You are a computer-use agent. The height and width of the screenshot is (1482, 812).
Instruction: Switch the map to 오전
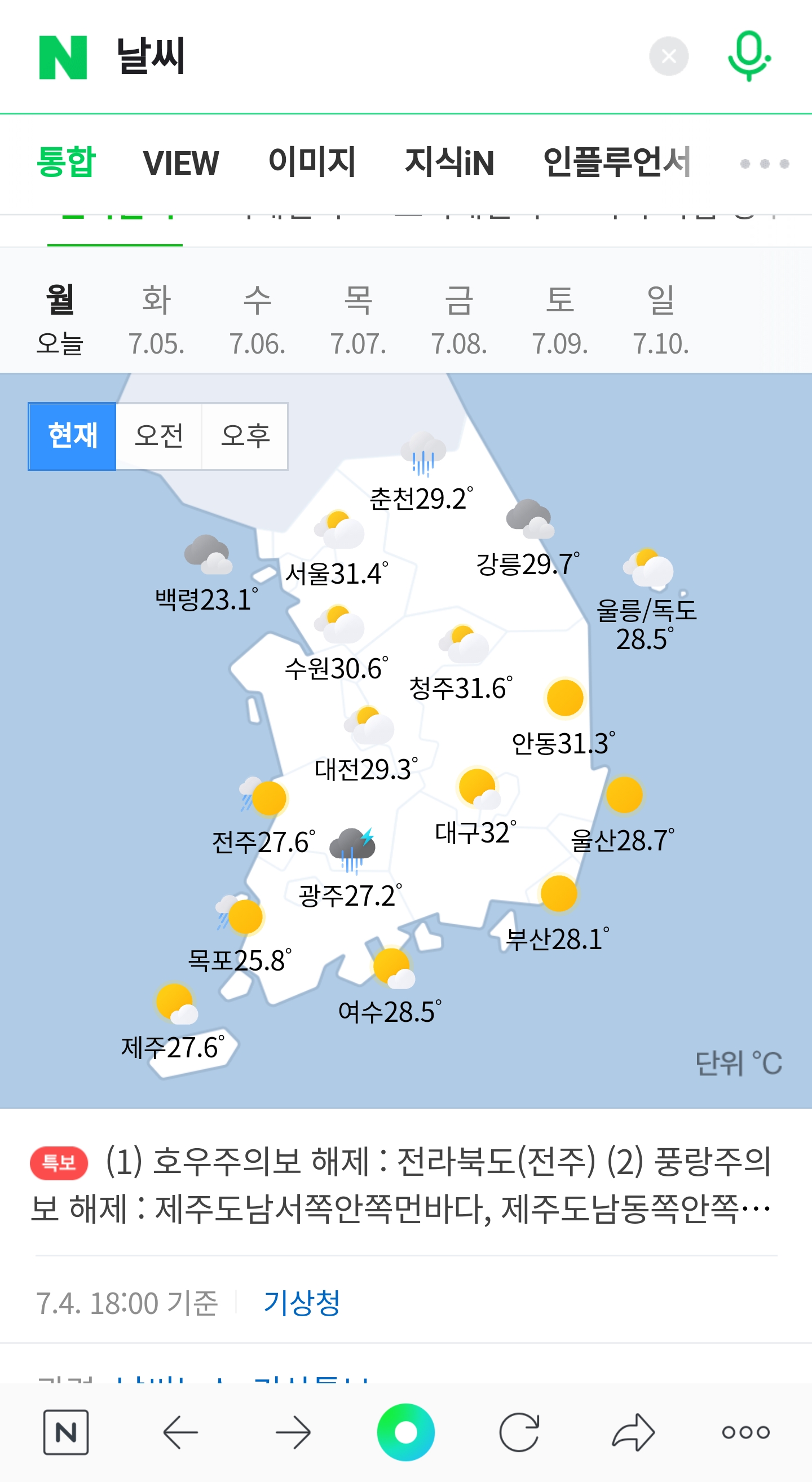[x=158, y=436]
